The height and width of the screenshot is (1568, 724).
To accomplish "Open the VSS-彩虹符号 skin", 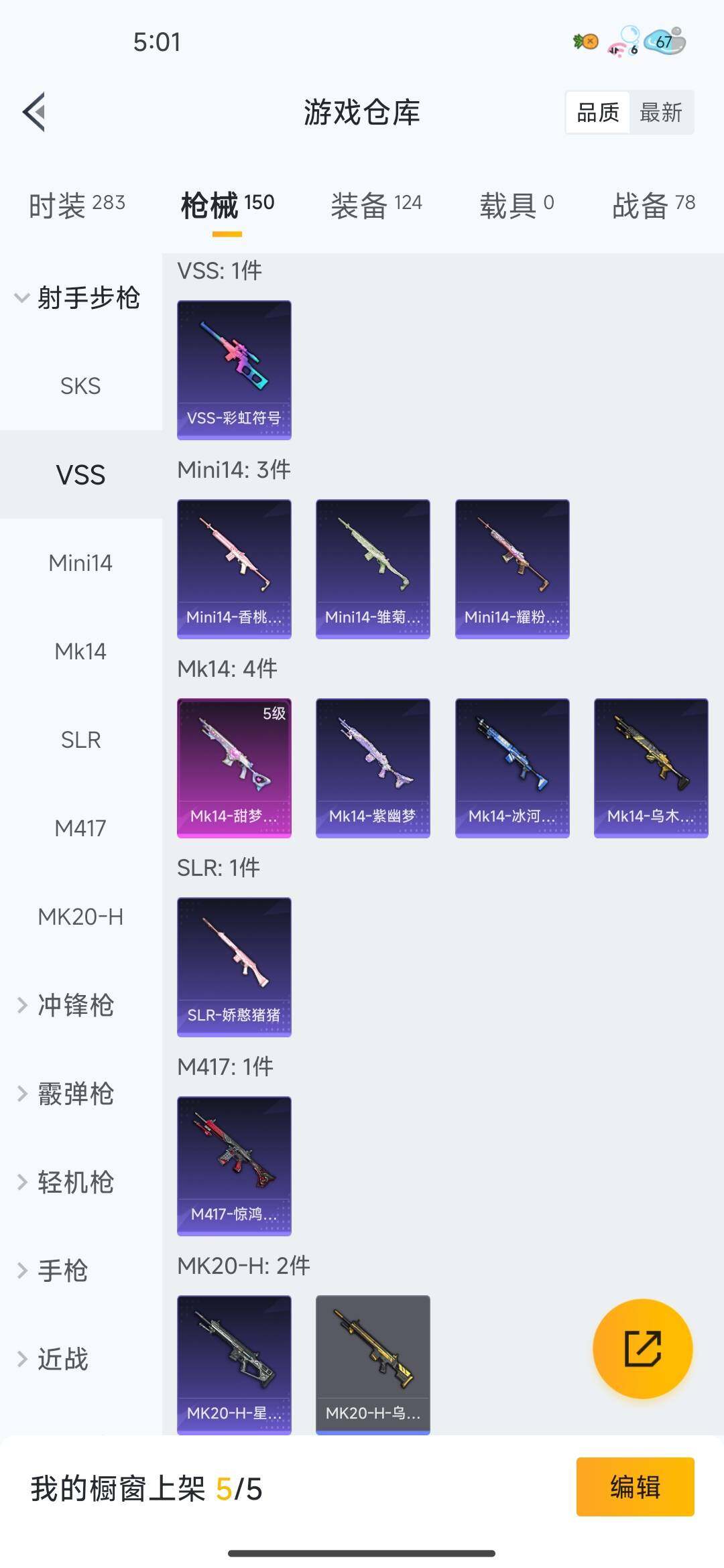I will pyautogui.click(x=234, y=370).
